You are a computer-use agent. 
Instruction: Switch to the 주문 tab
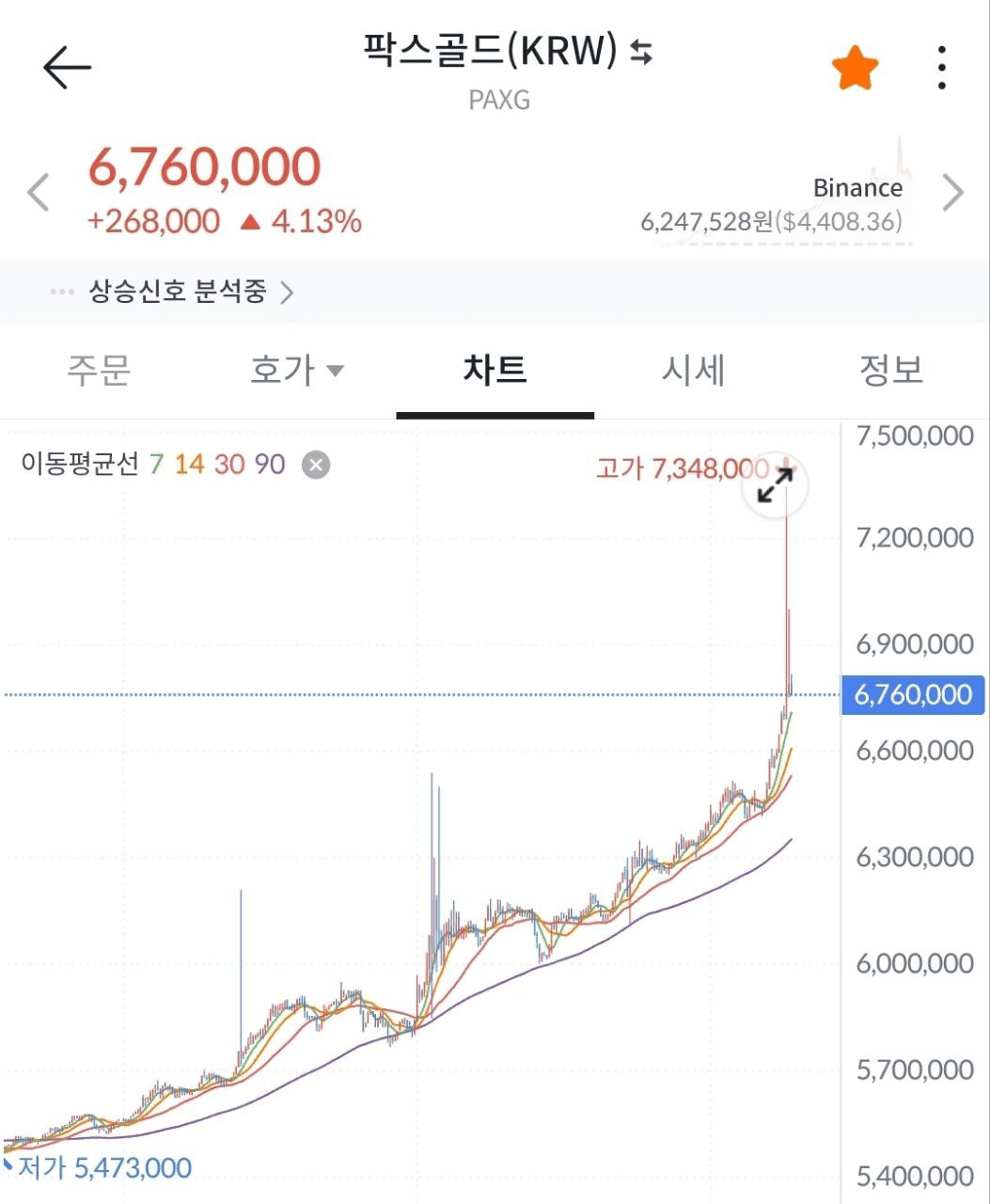tap(99, 370)
